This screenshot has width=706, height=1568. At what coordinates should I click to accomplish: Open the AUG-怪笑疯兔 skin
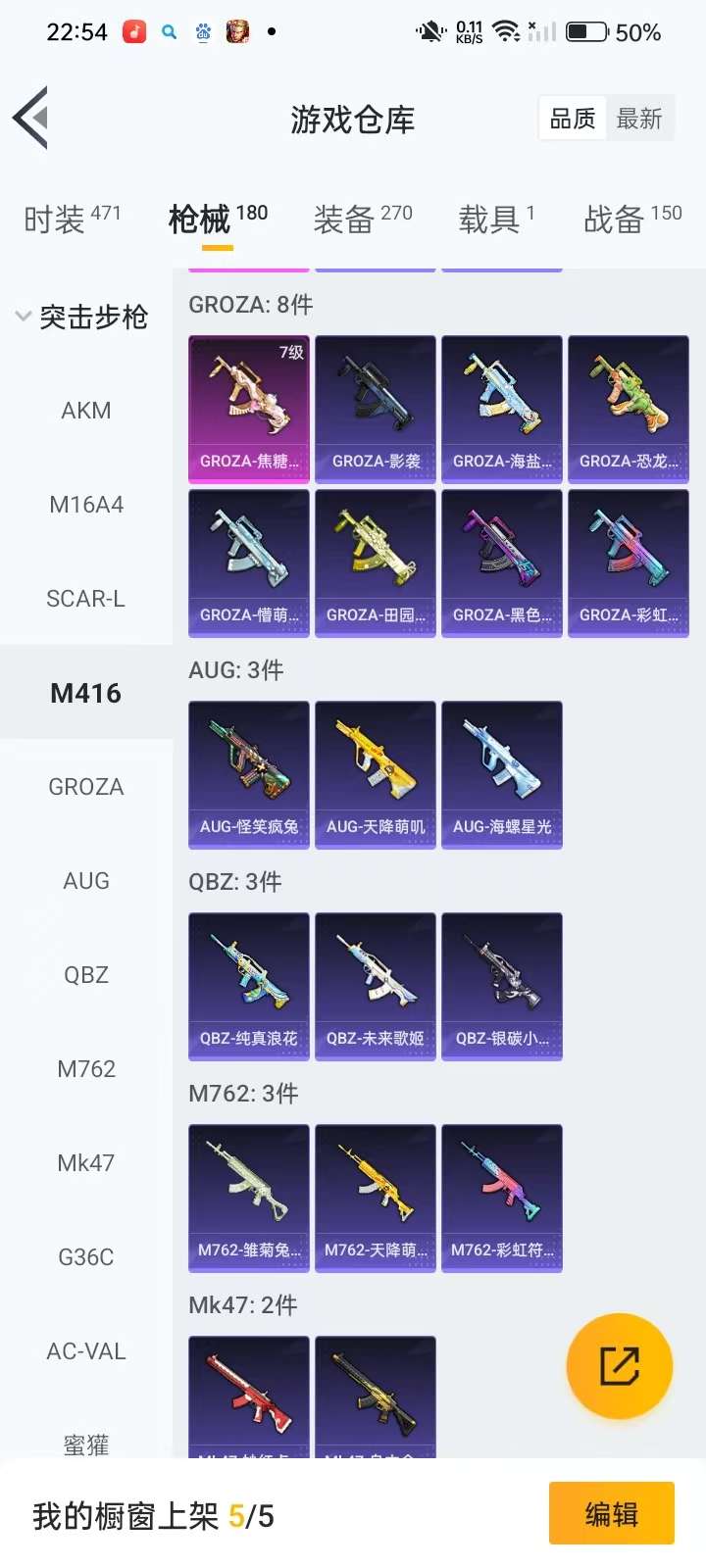click(x=249, y=774)
